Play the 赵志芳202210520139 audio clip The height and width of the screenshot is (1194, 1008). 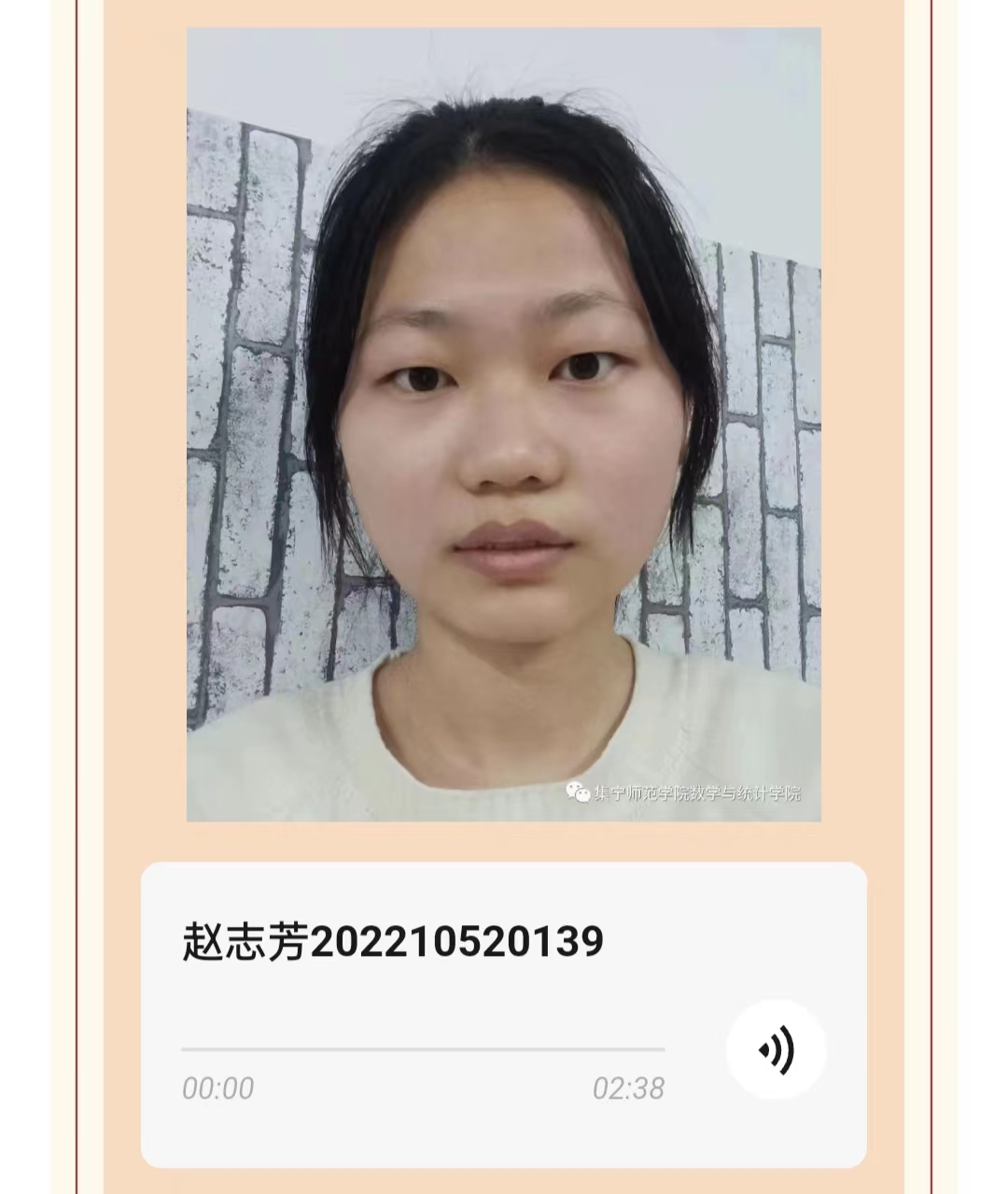776,1049
